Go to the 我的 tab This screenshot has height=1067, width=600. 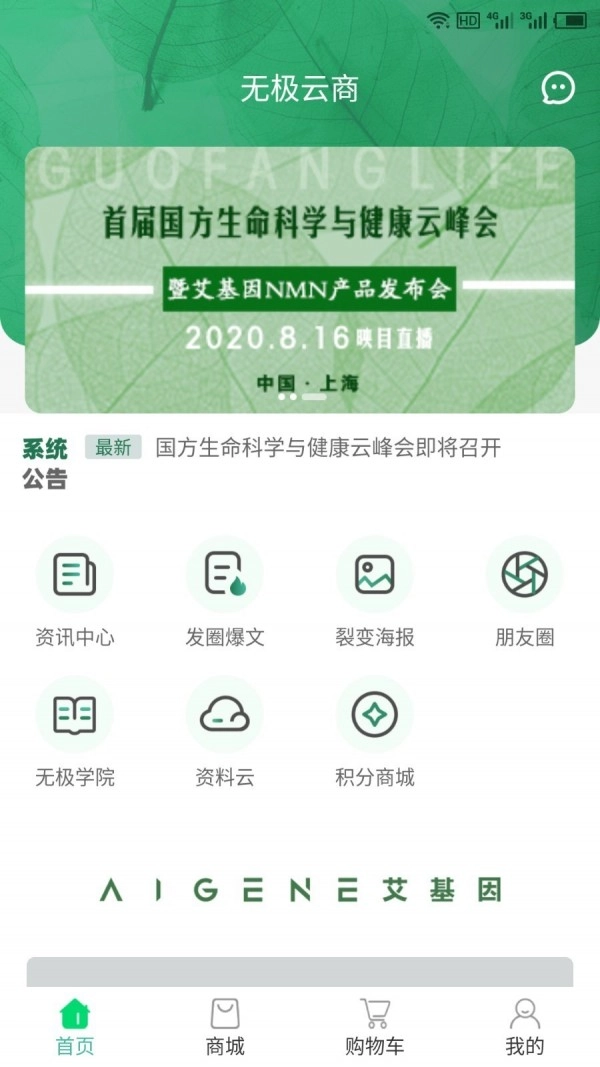(525, 1027)
